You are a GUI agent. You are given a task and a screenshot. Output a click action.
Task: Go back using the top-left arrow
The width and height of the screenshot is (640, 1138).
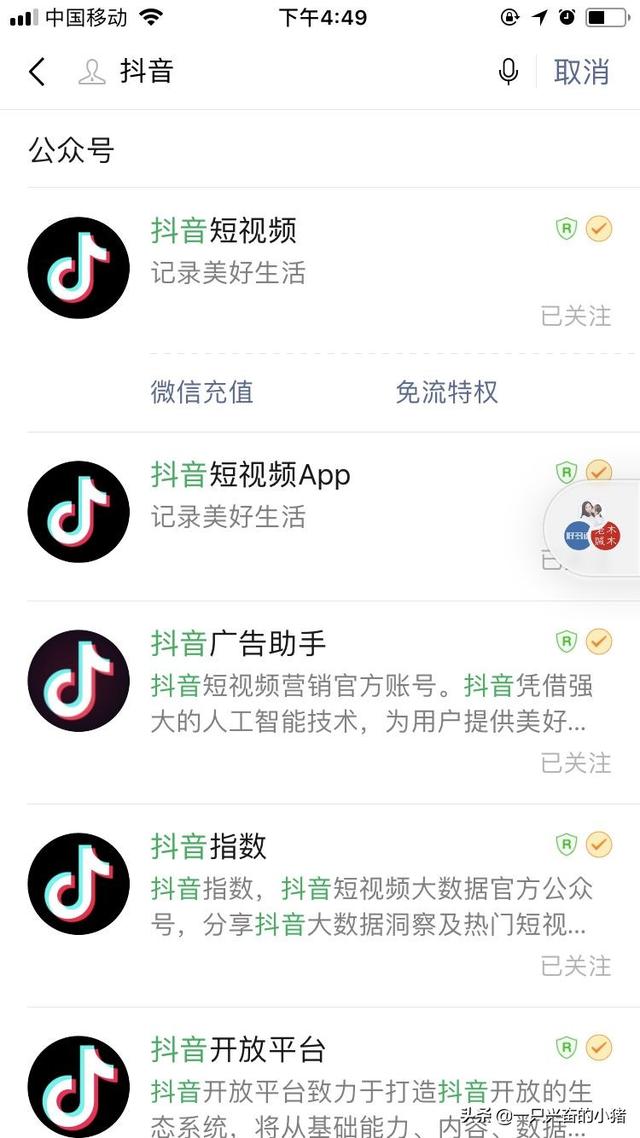(x=37, y=72)
